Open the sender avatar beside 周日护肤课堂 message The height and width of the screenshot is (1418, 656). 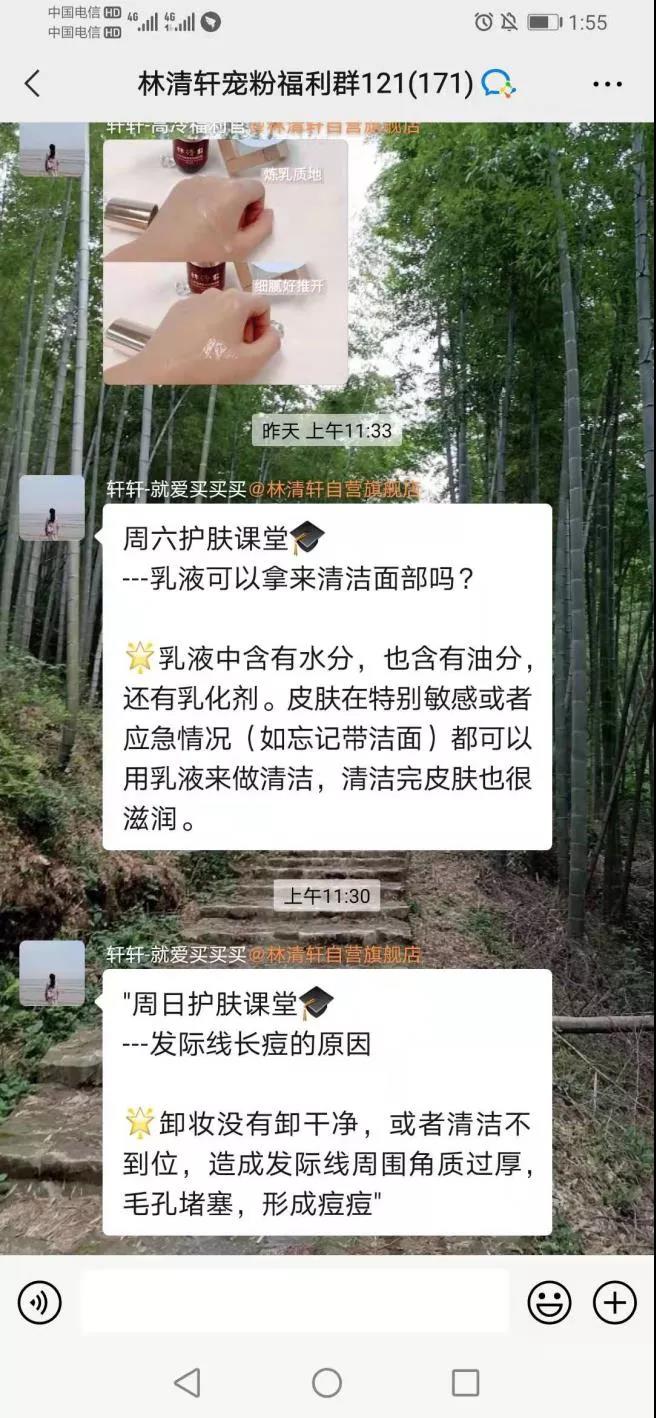pyautogui.click(x=52, y=973)
